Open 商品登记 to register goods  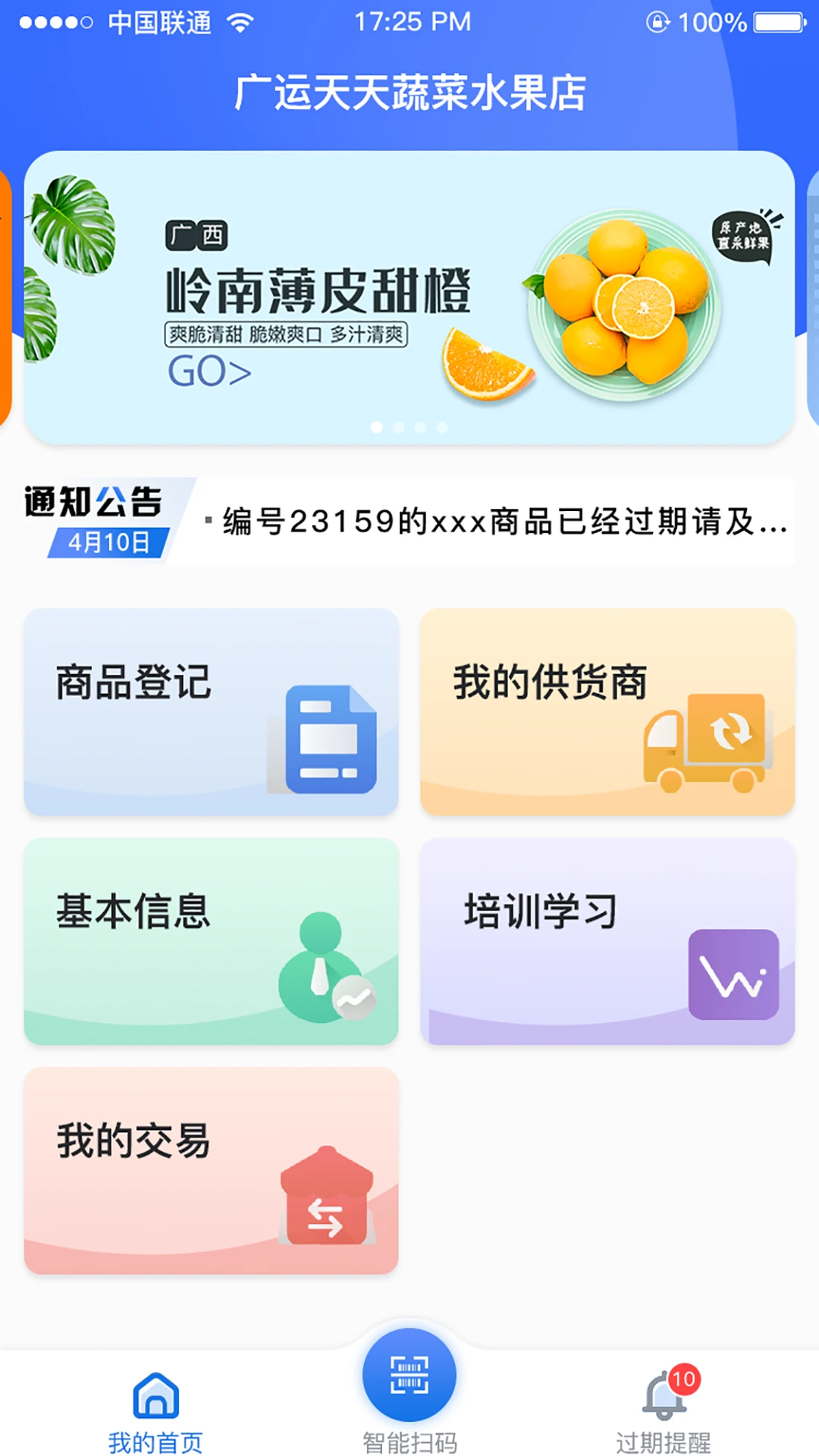(x=211, y=713)
